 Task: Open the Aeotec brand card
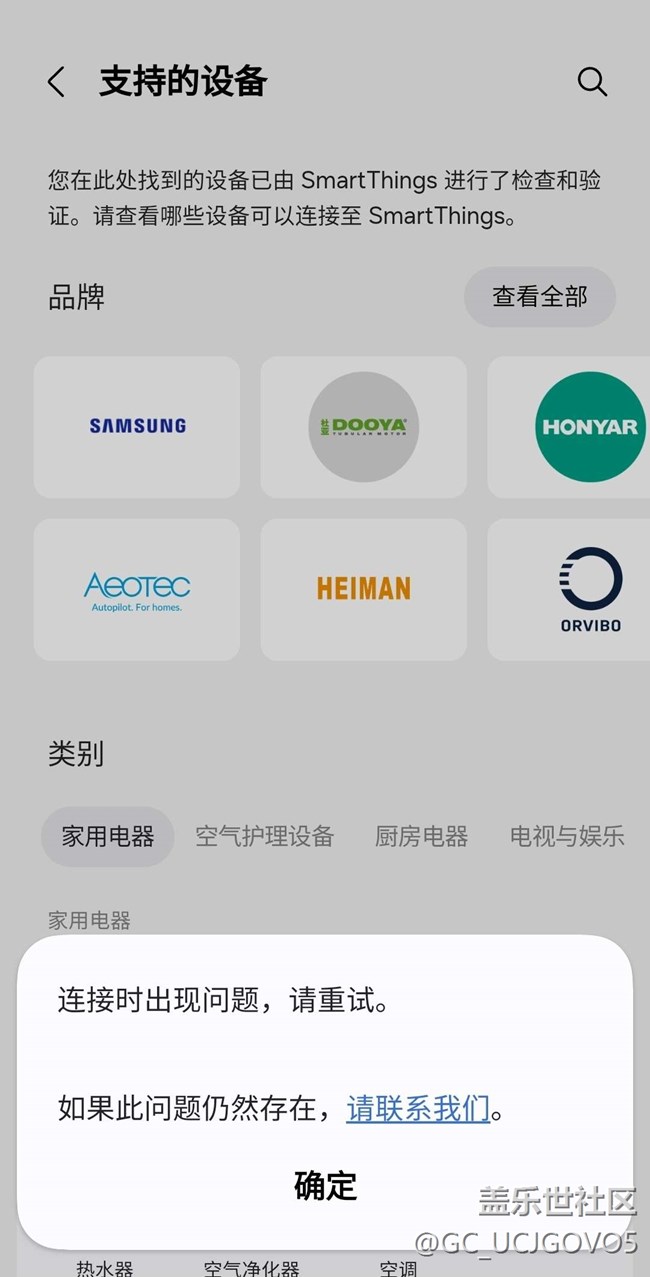point(137,589)
